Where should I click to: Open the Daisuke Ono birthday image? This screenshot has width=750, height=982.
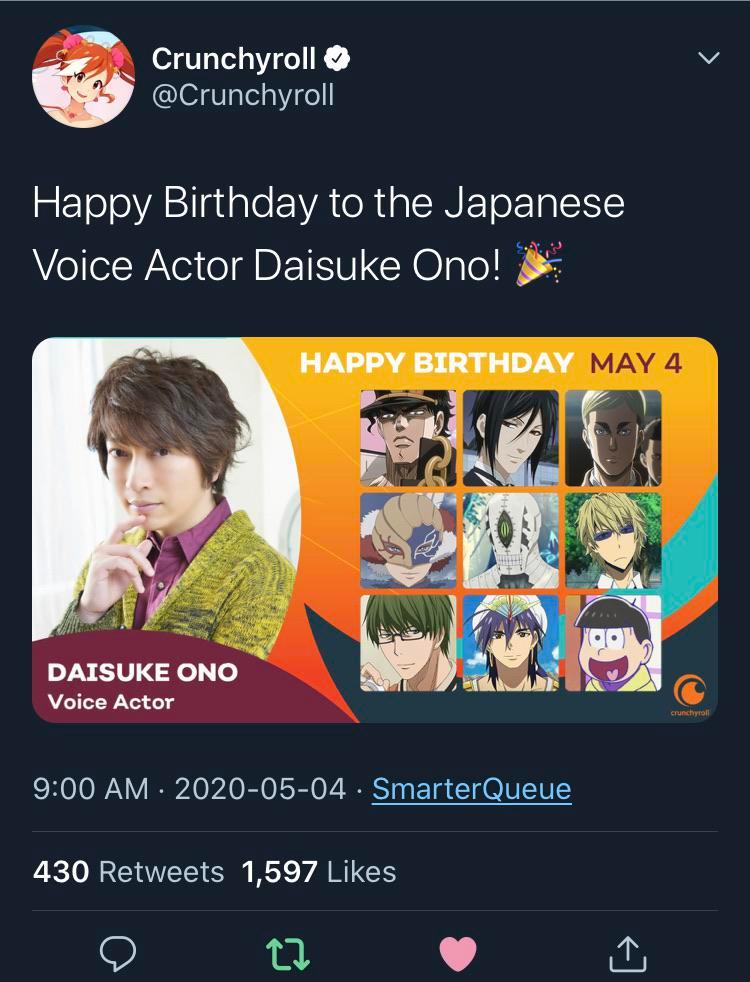[x=375, y=530]
